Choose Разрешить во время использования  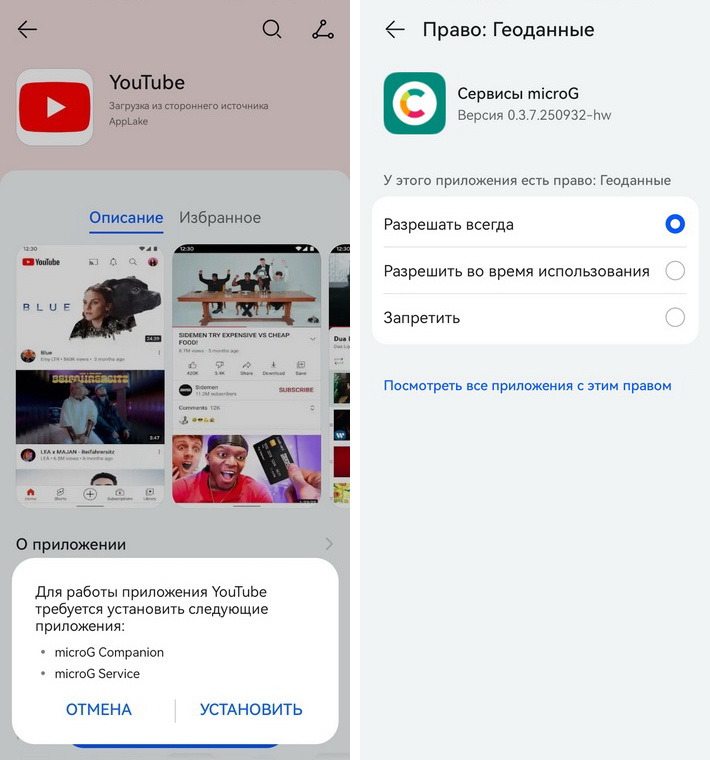pyautogui.click(x=675, y=271)
